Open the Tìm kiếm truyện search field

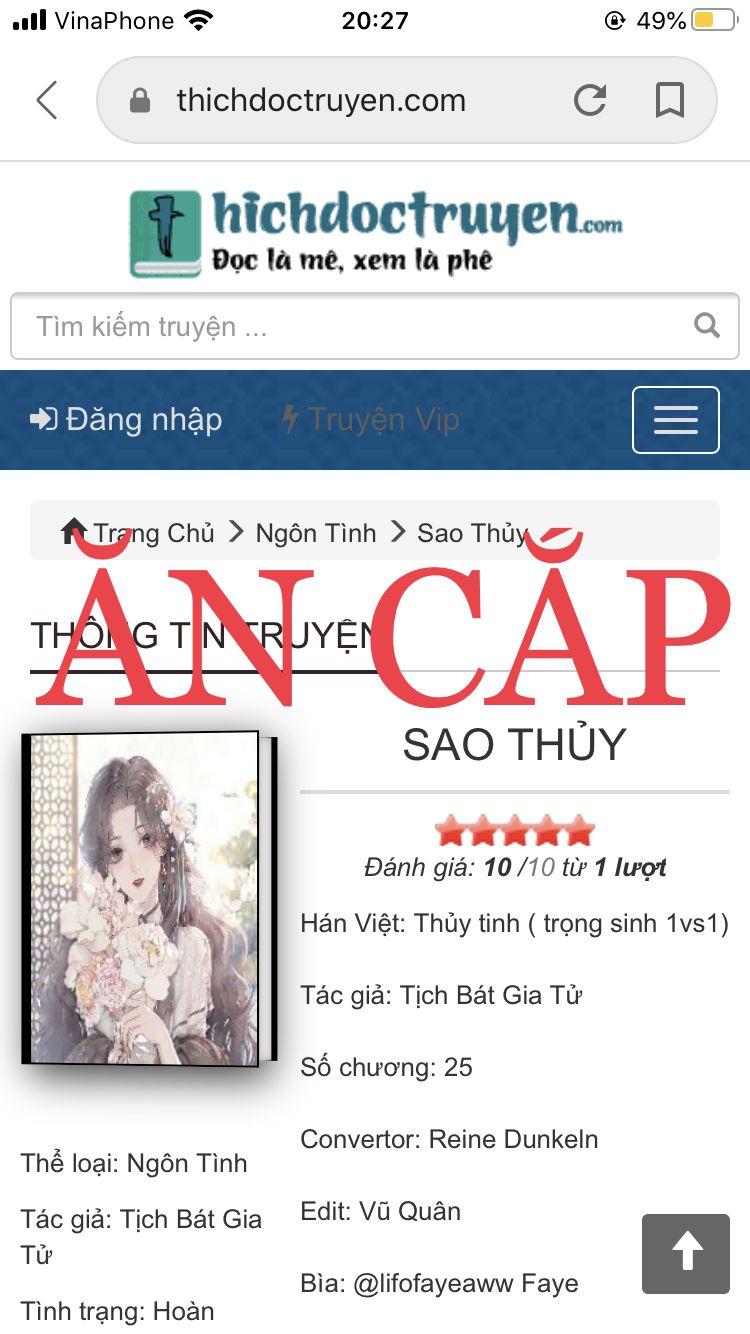coord(375,326)
